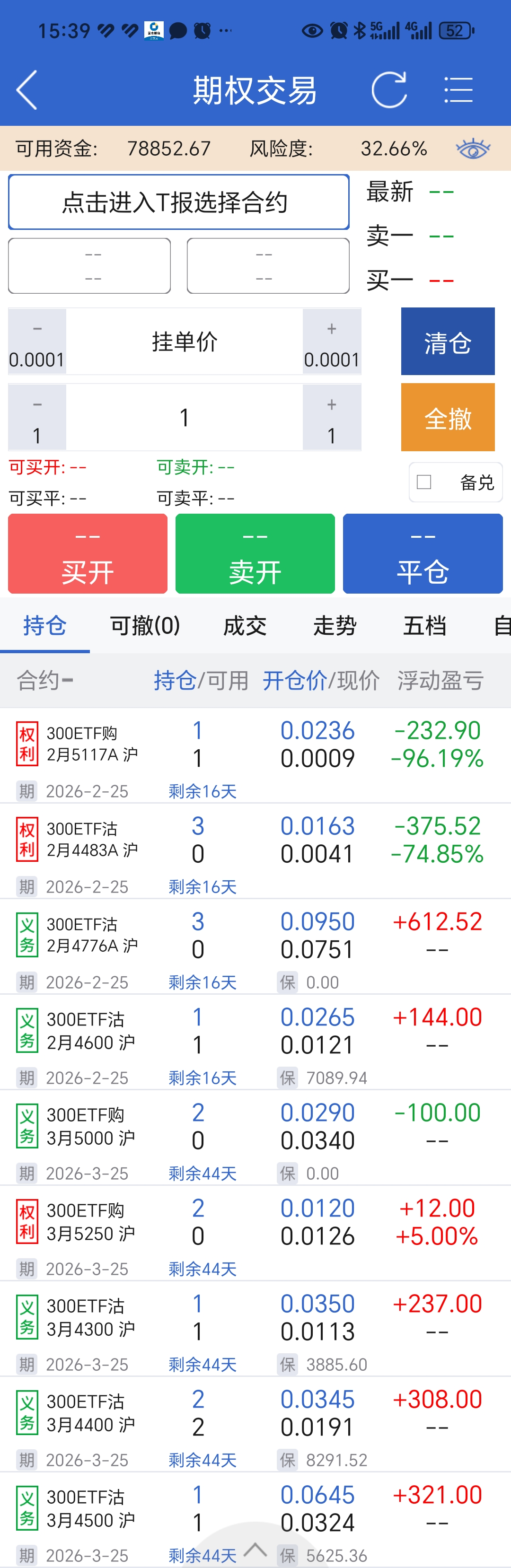Tap the green 卖开 button
Viewport: 511px width, 1568px height.
[255, 553]
